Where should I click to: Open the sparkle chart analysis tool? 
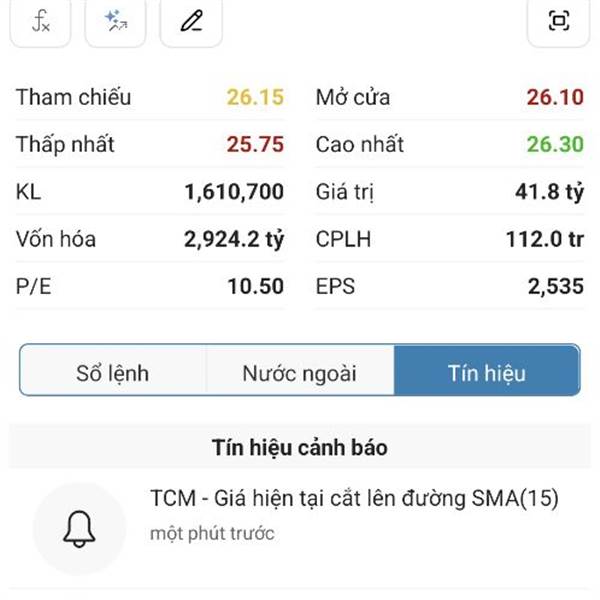(116, 21)
